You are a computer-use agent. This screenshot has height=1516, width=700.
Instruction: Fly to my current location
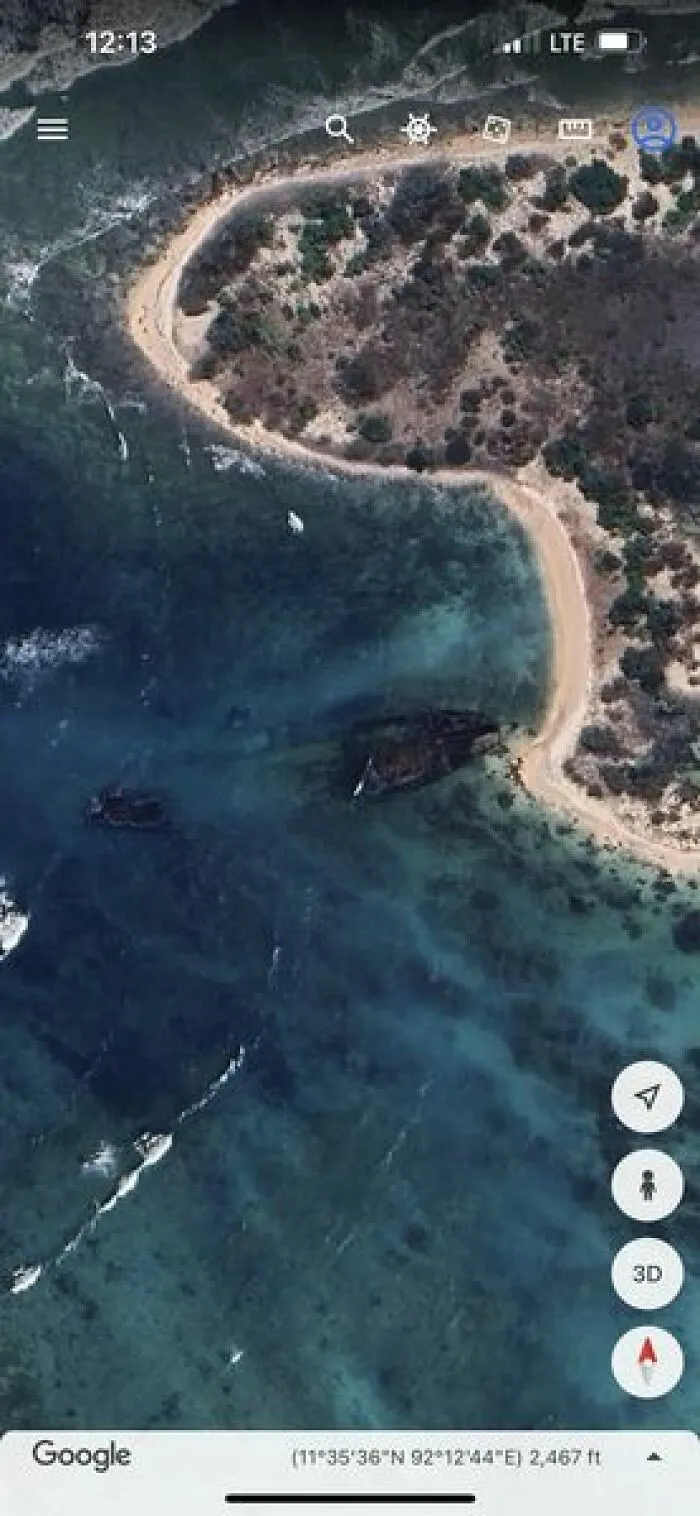click(647, 1097)
